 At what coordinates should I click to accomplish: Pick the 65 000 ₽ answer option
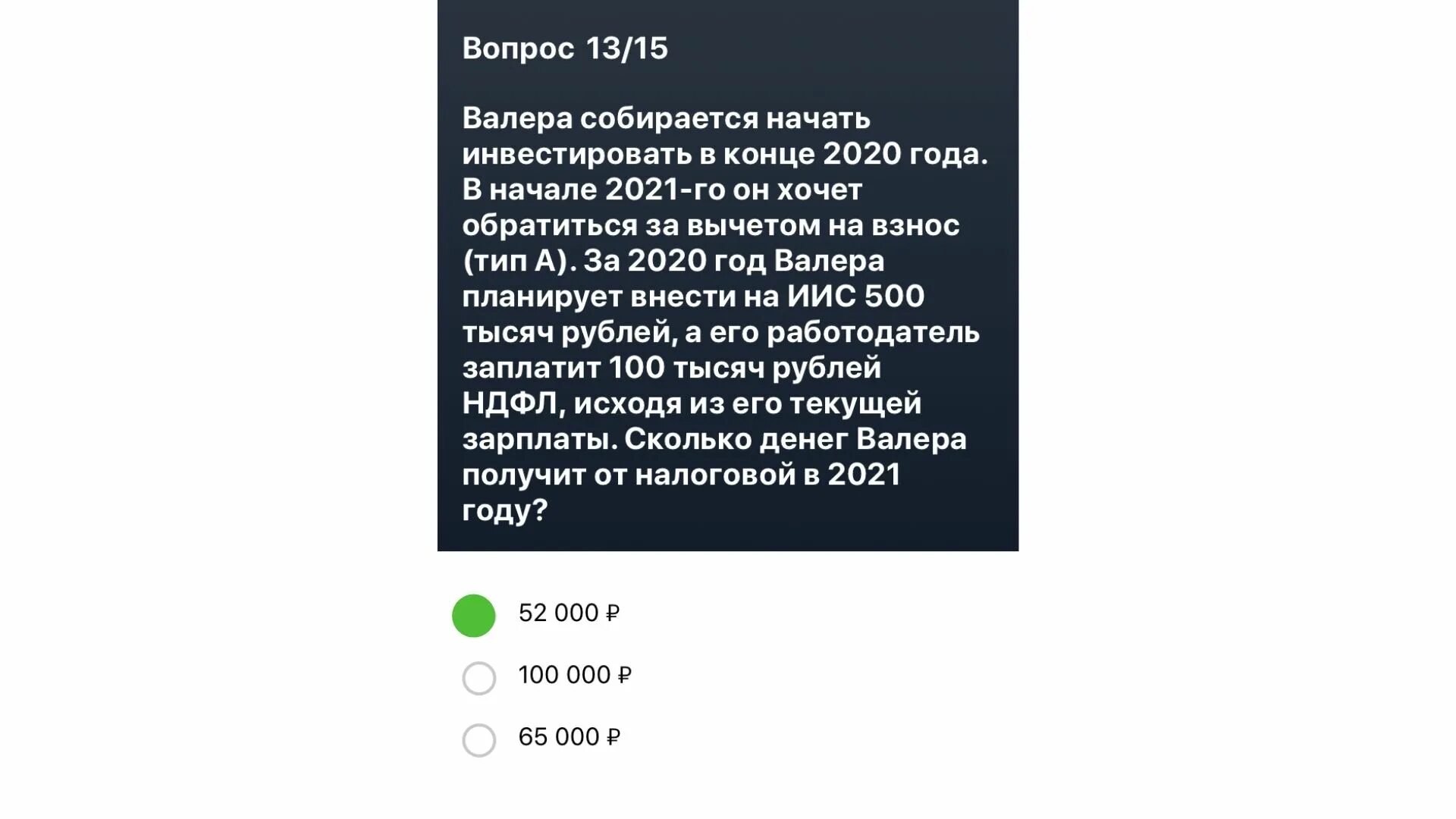[x=479, y=740]
